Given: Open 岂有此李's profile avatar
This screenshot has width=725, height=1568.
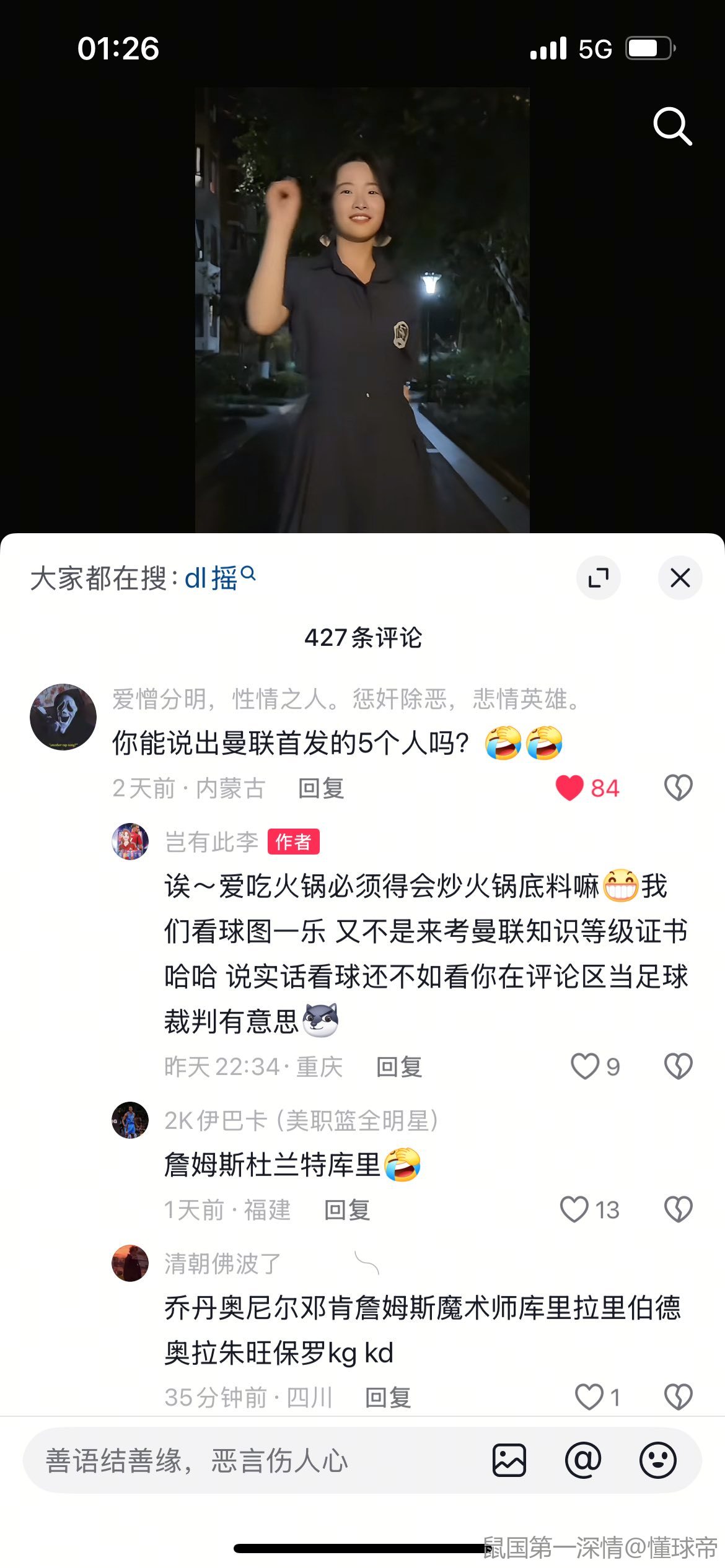Looking at the screenshot, I should (130, 842).
